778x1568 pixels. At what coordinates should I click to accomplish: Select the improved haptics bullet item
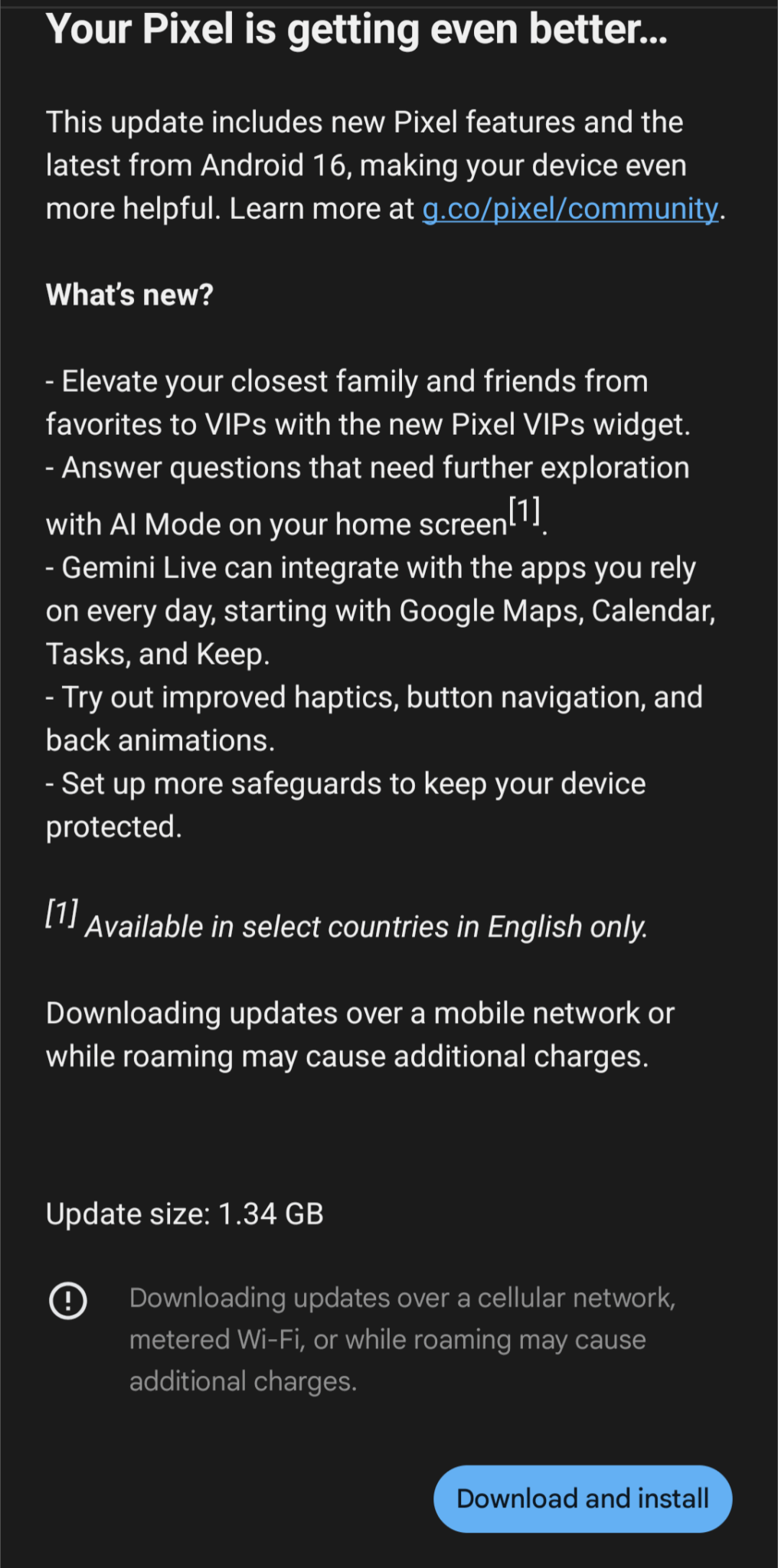point(375,717)
